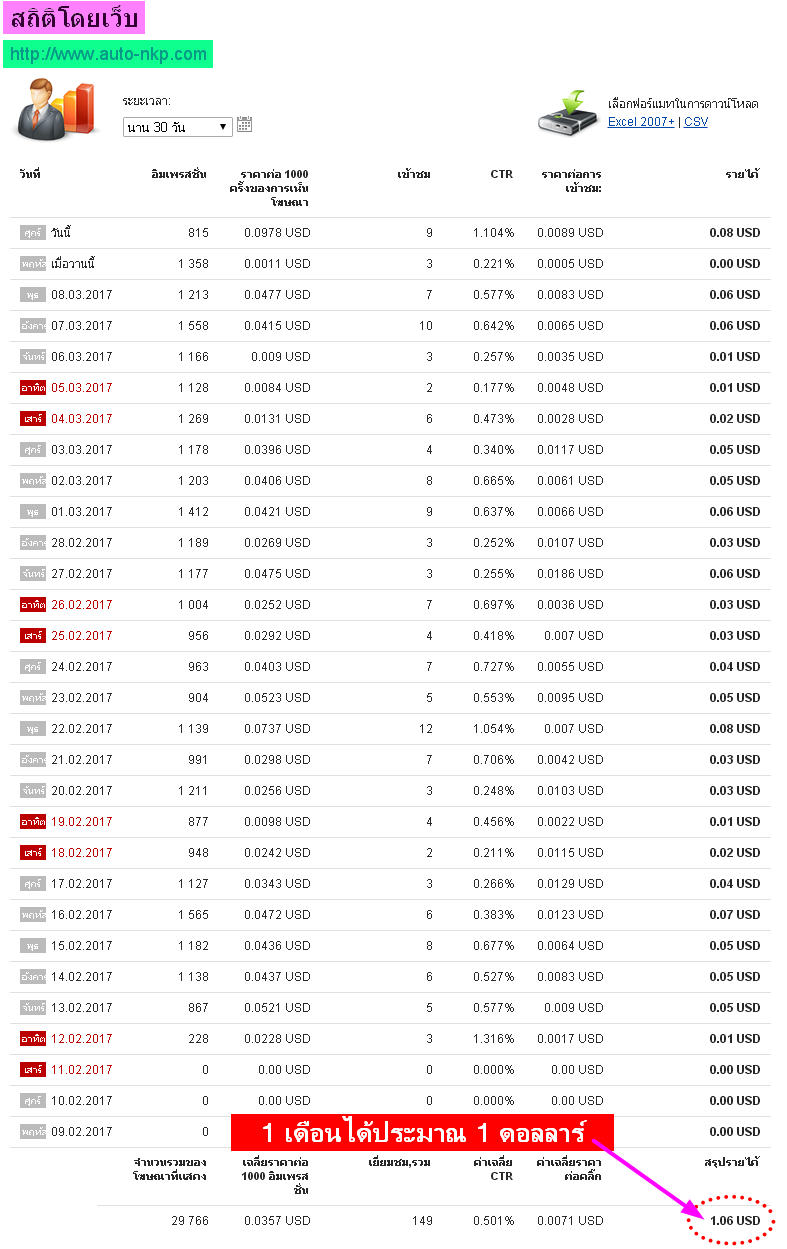
Task: Open the calendar date picker icon
Action: pyautogui.click(x=244, y=125)
